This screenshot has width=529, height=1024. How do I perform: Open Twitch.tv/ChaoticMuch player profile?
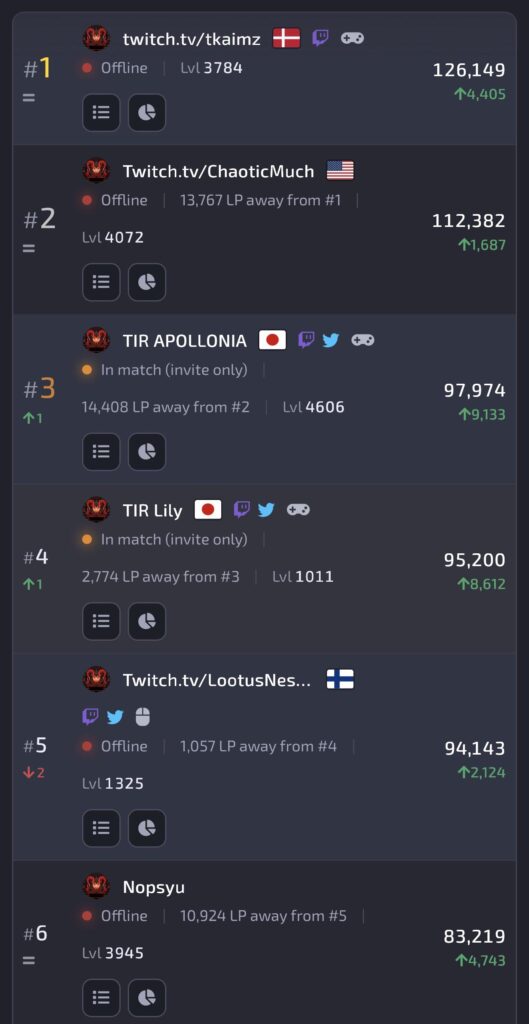(218, 171)
